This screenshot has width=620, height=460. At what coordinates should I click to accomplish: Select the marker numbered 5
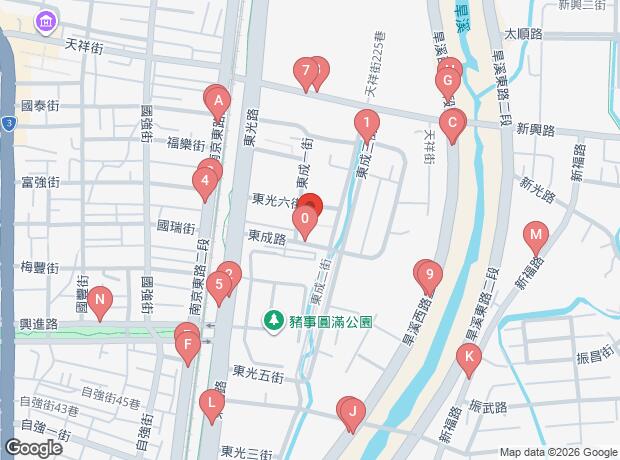218,283
